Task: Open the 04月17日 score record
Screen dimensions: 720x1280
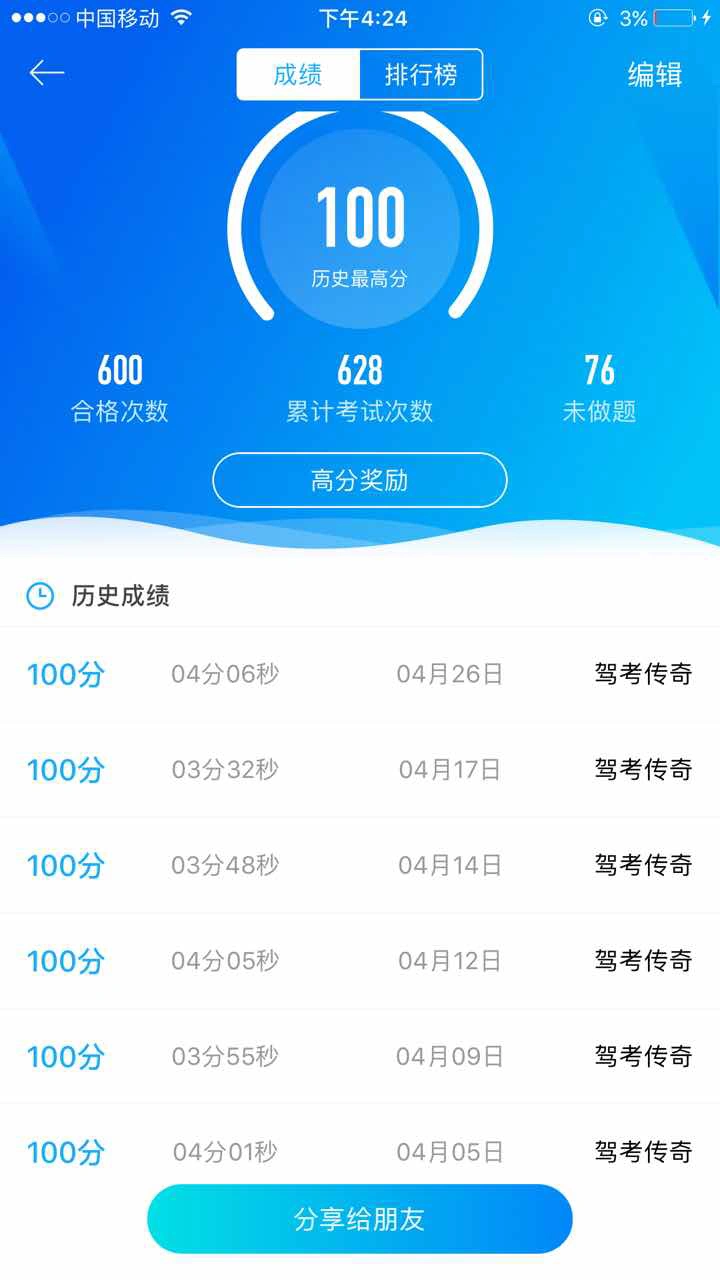Action: [360, 770]
